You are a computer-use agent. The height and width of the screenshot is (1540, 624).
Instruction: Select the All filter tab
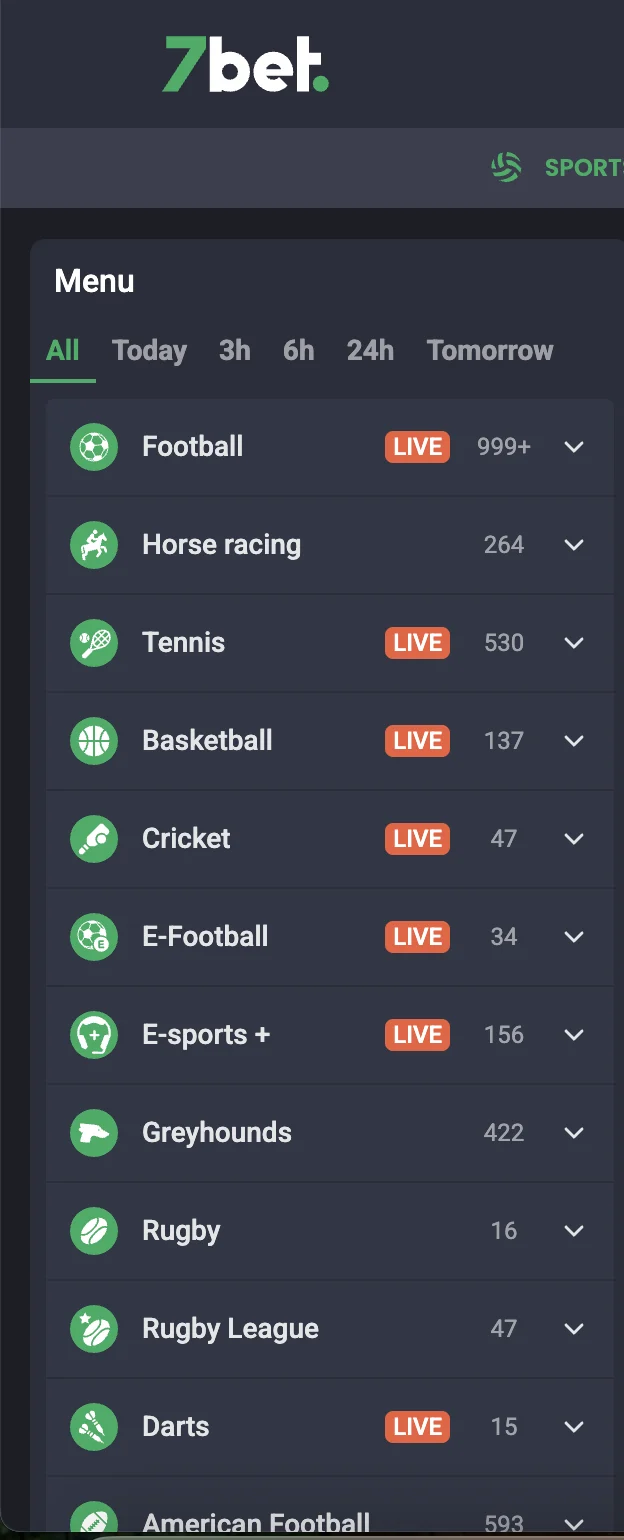point(62,351)
